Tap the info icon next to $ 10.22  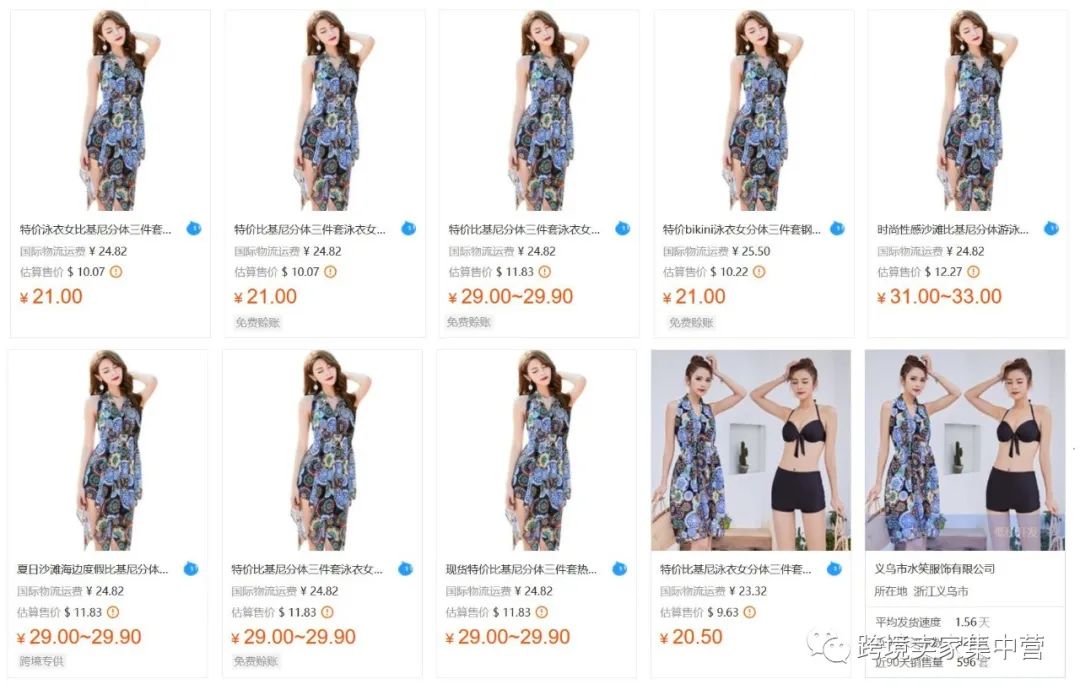pyautogui.click(x=759, y=271)
